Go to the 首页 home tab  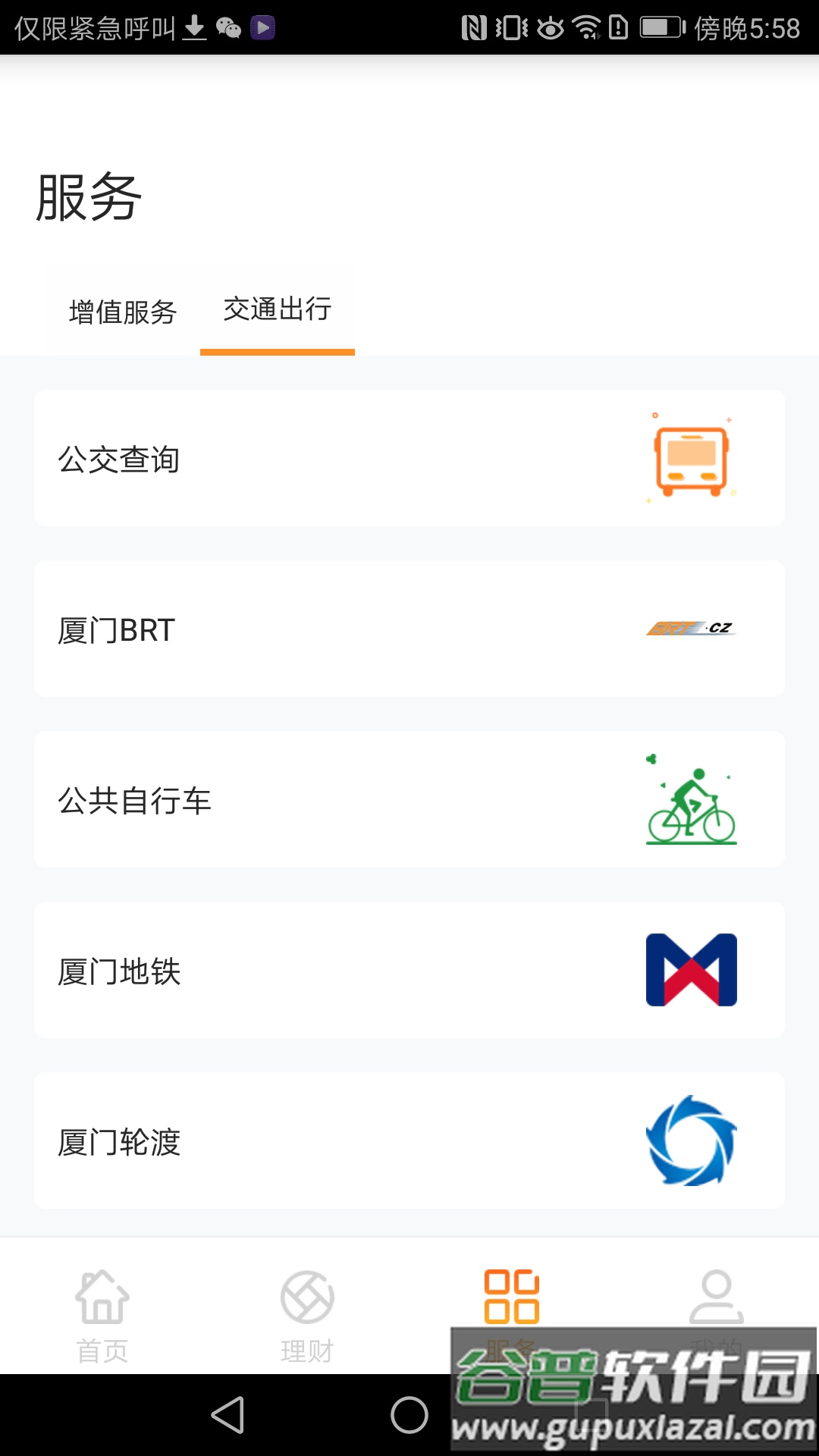coord(102,1316)
